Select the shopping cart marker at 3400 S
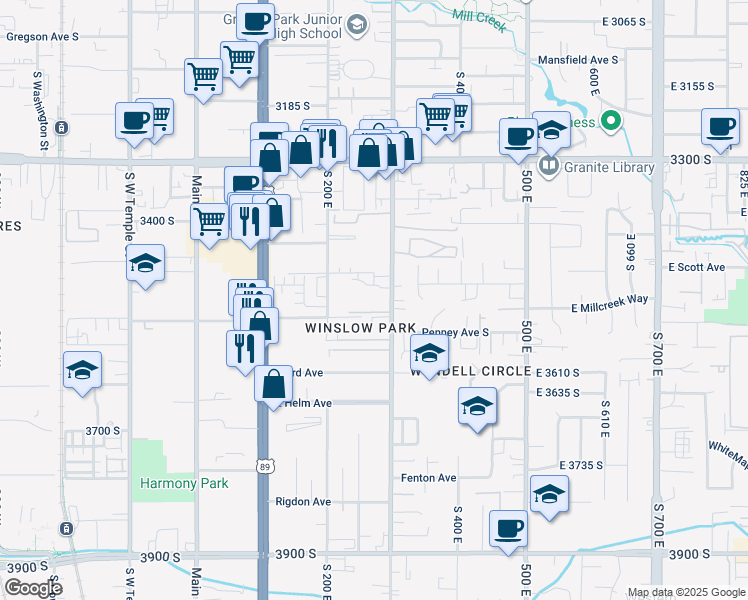The width and height of the screenshot is (748, 600). (208, 221)
